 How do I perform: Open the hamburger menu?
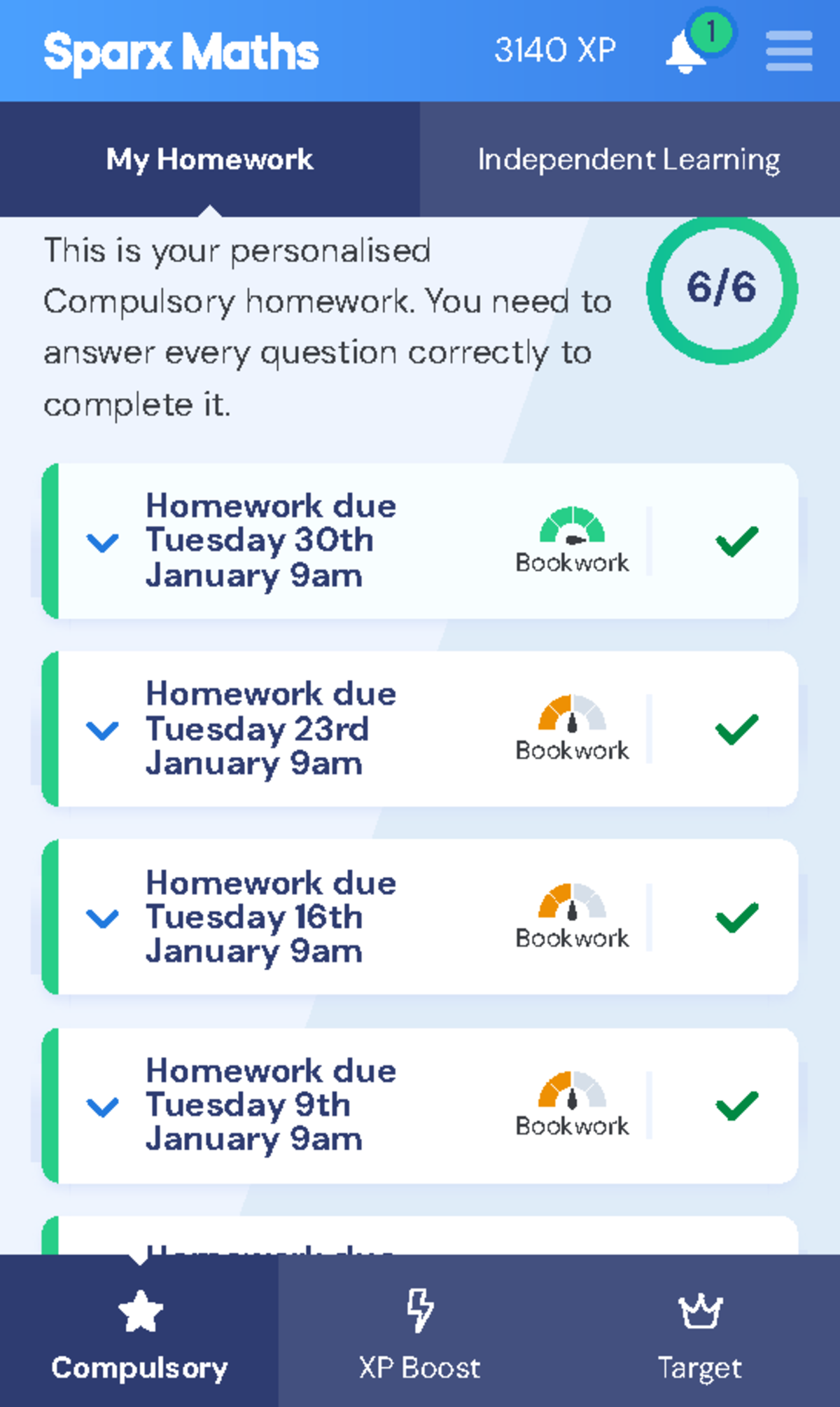click(789, 51)
